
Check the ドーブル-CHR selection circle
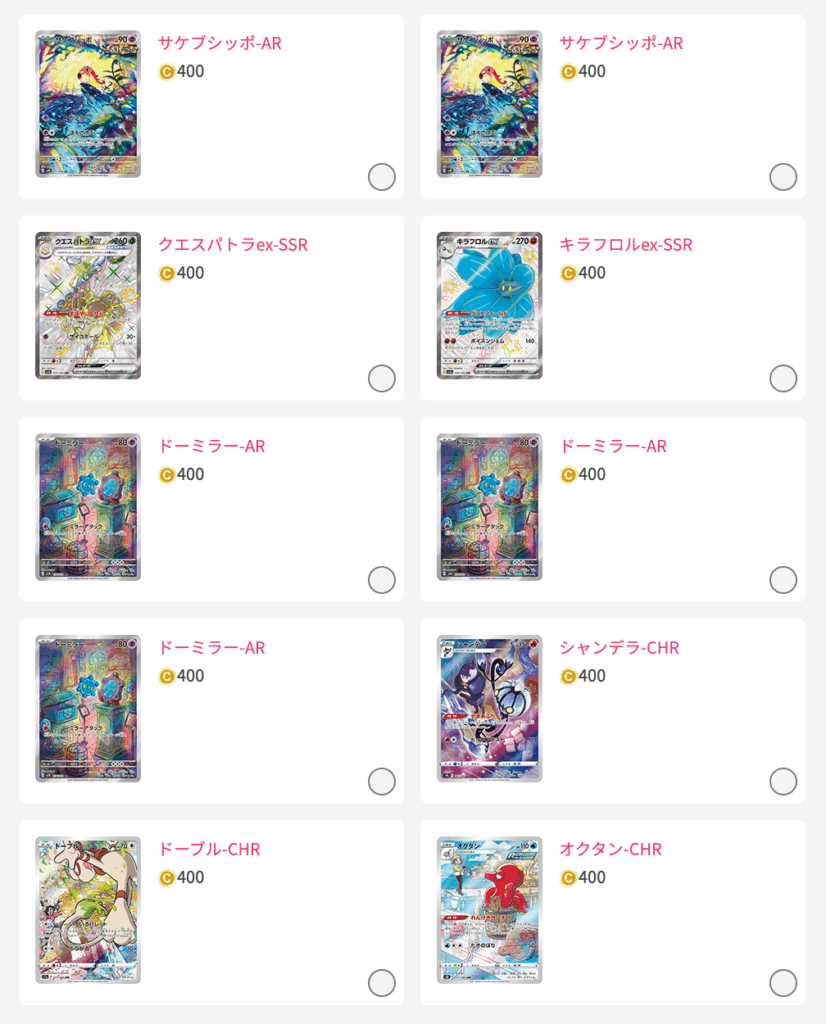(x=381, y=983)
